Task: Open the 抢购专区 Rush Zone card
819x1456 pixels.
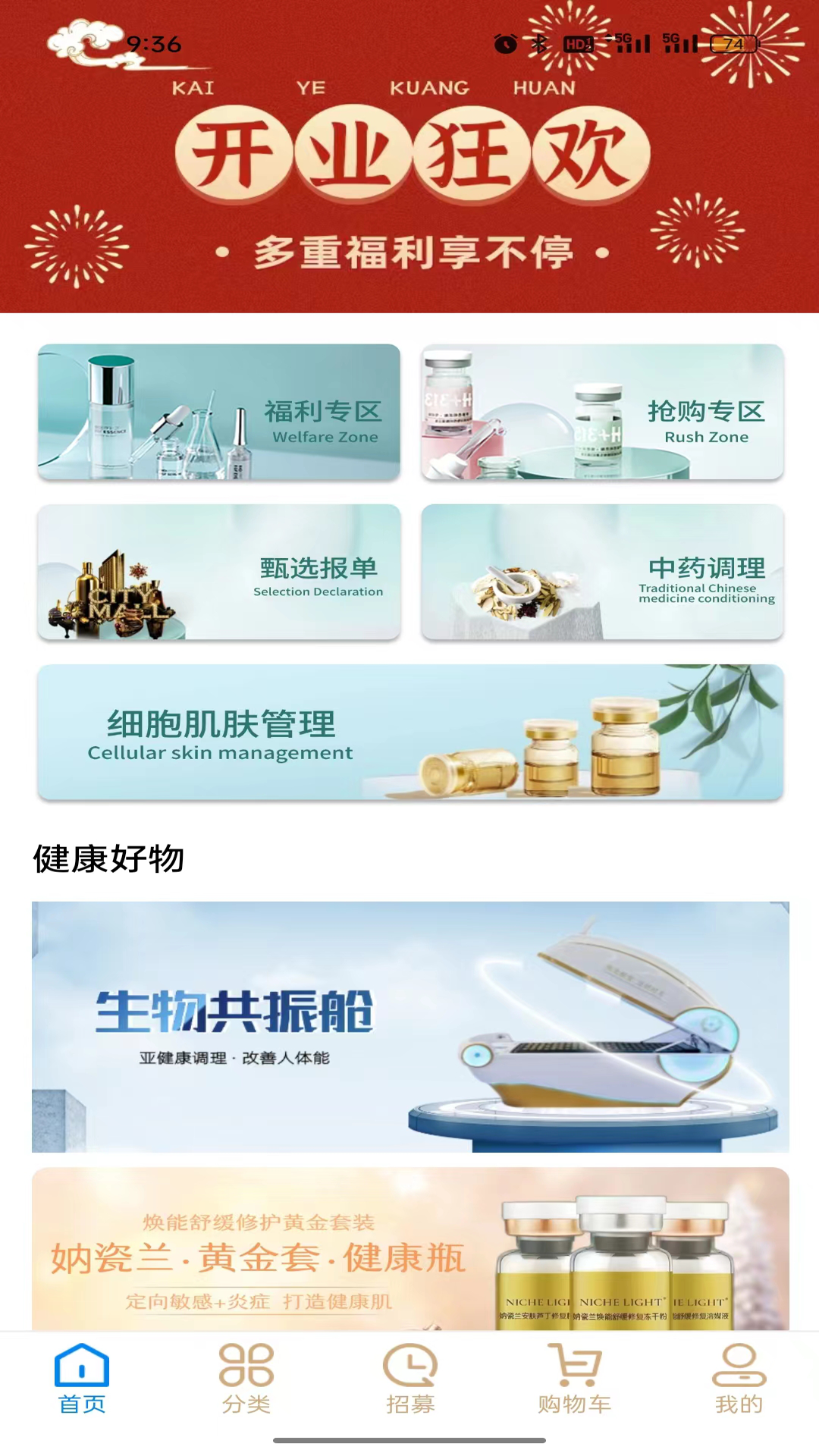Action: pyautogui.click(x=602, y=412)
